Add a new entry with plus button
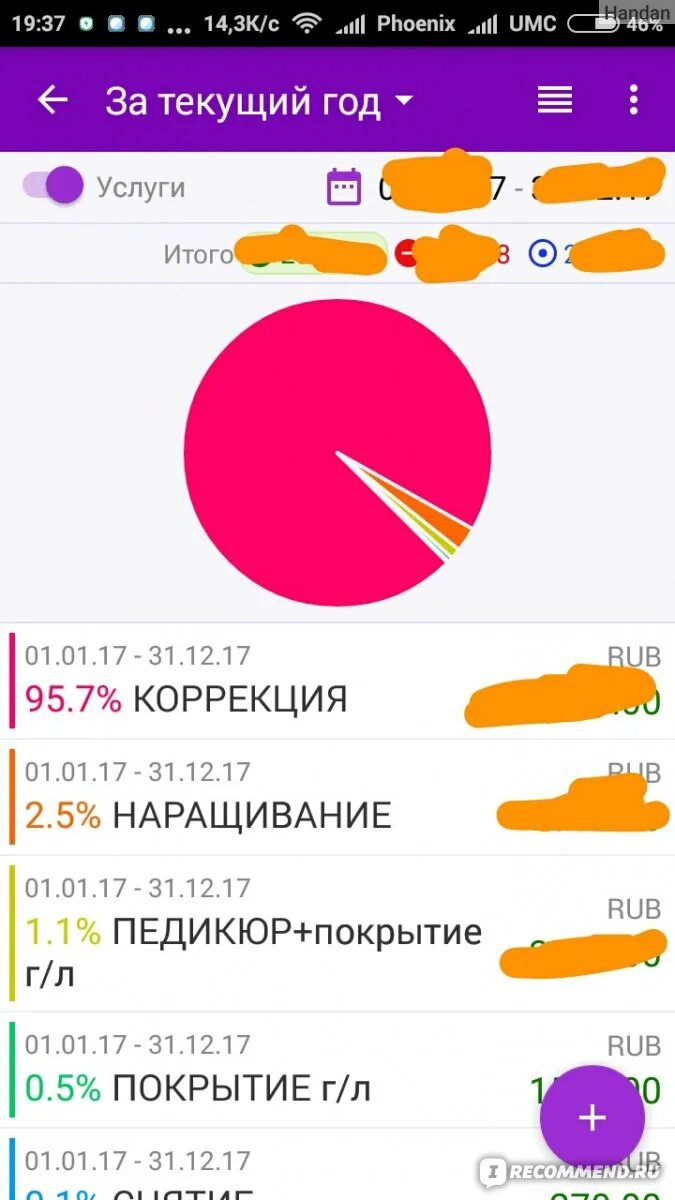 point(592,1117)
